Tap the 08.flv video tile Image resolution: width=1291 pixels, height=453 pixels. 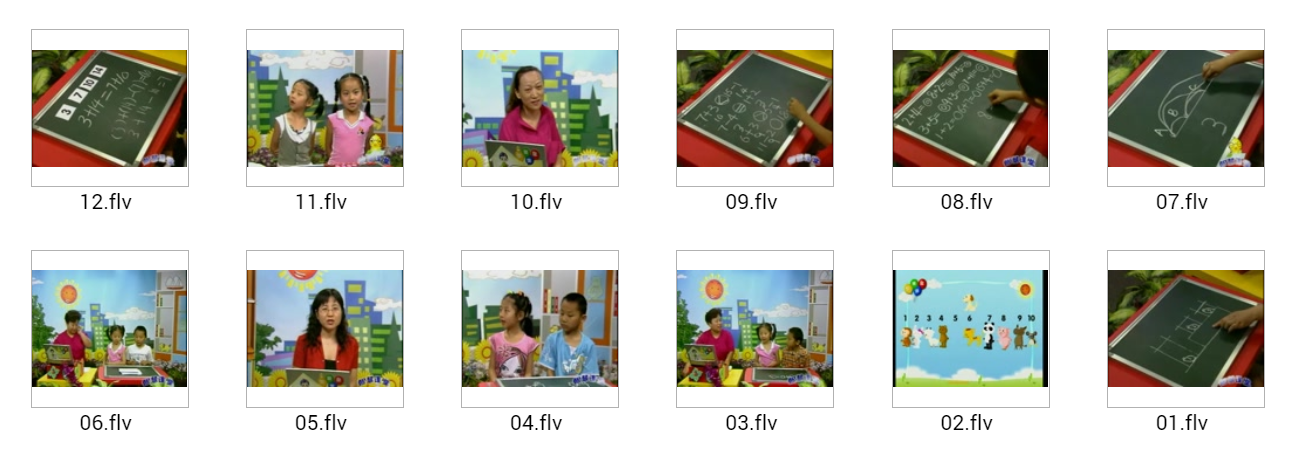click(970, 108)
